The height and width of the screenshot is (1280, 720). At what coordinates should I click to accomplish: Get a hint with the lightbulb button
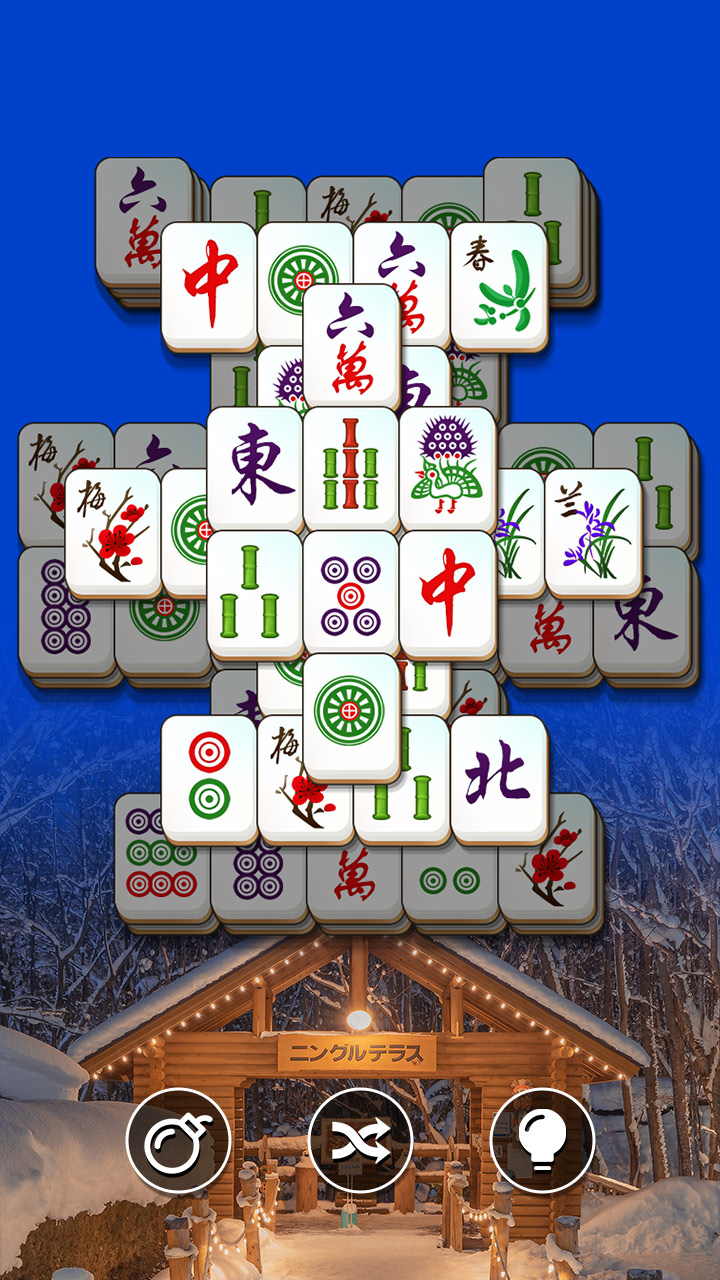[x=542, y=1140]
